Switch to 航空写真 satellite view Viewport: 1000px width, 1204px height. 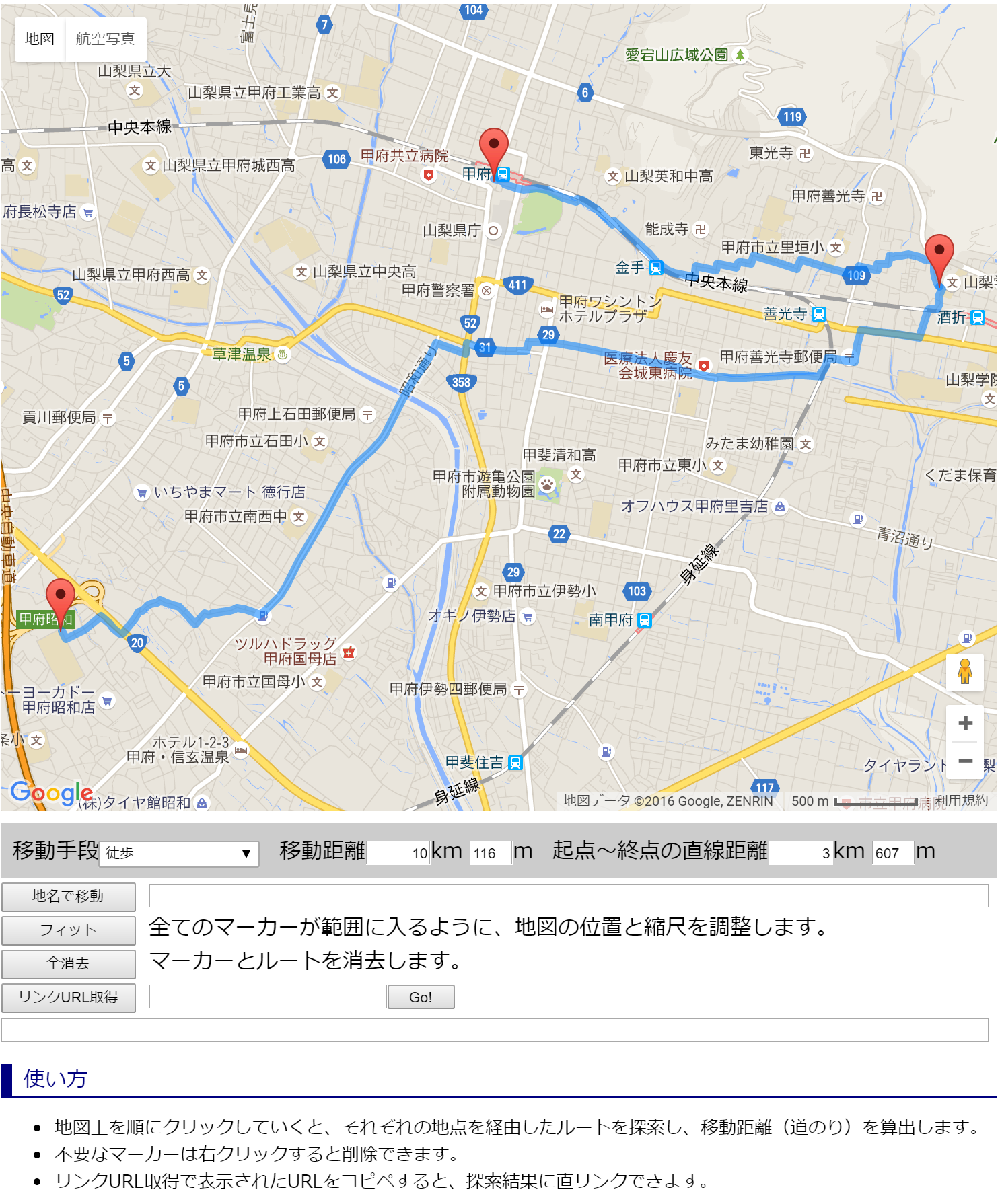(105, 39)
